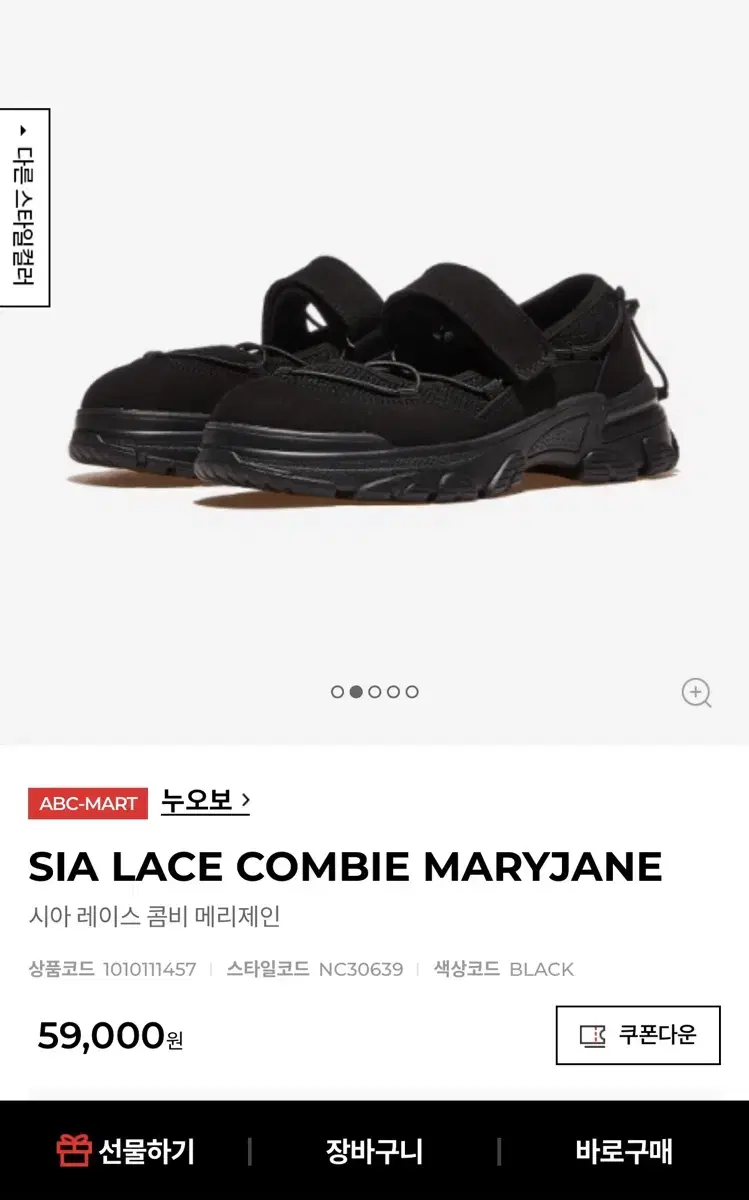Open 장바구니 from the bottom menu bar

pos(374,1149)
